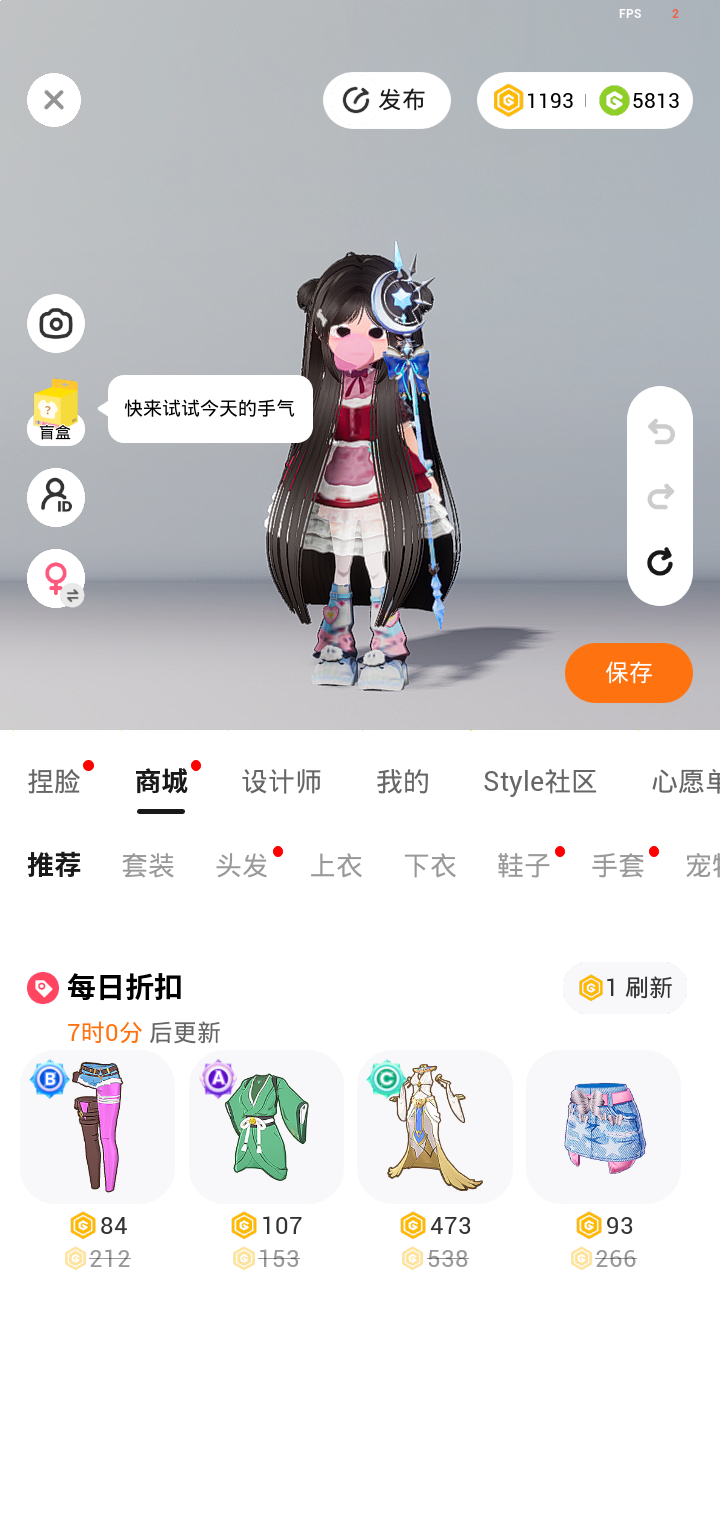Switch to the 设计师 tab
720x1520 pixels.
[x=282, y=782]
